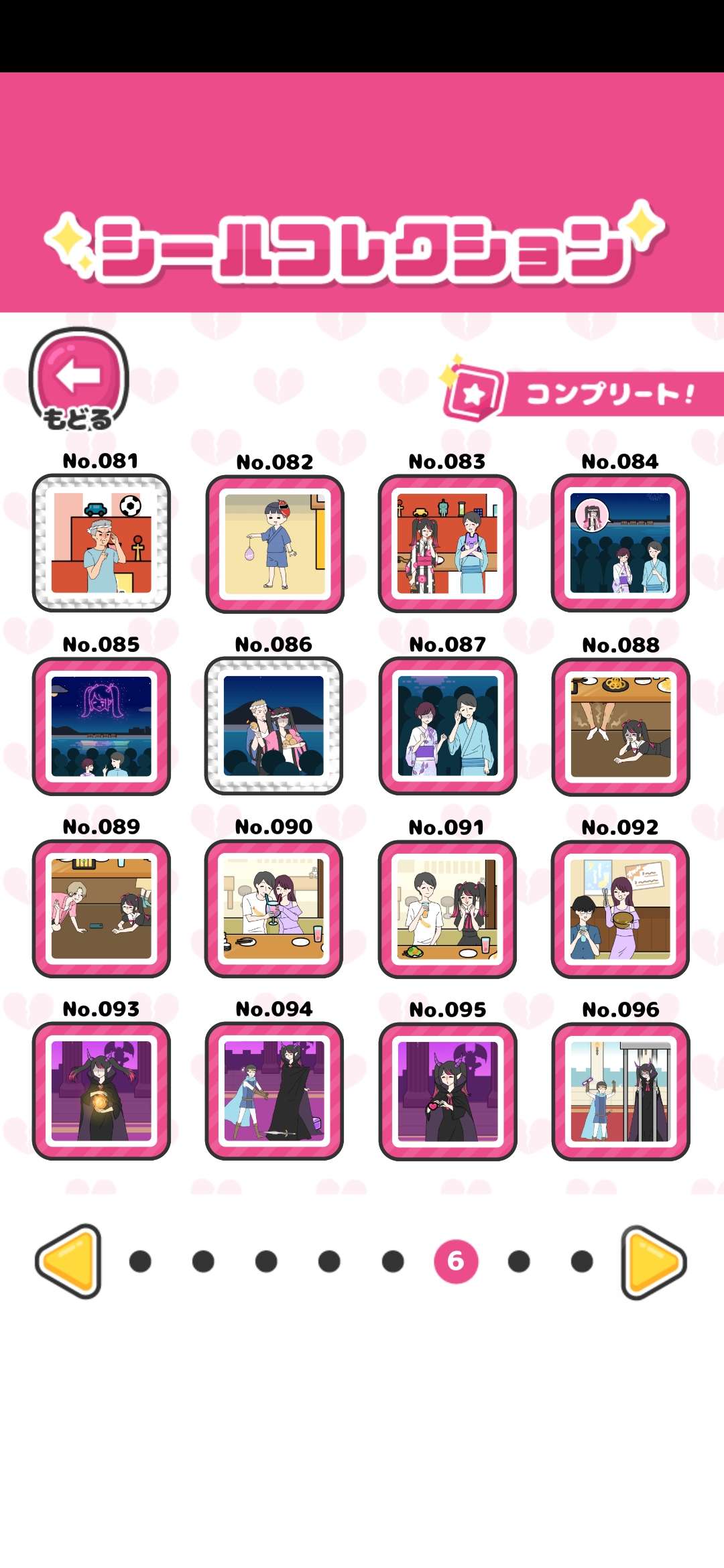View sticker No.091
724x1568 pixels.
[x=447, y=909]
